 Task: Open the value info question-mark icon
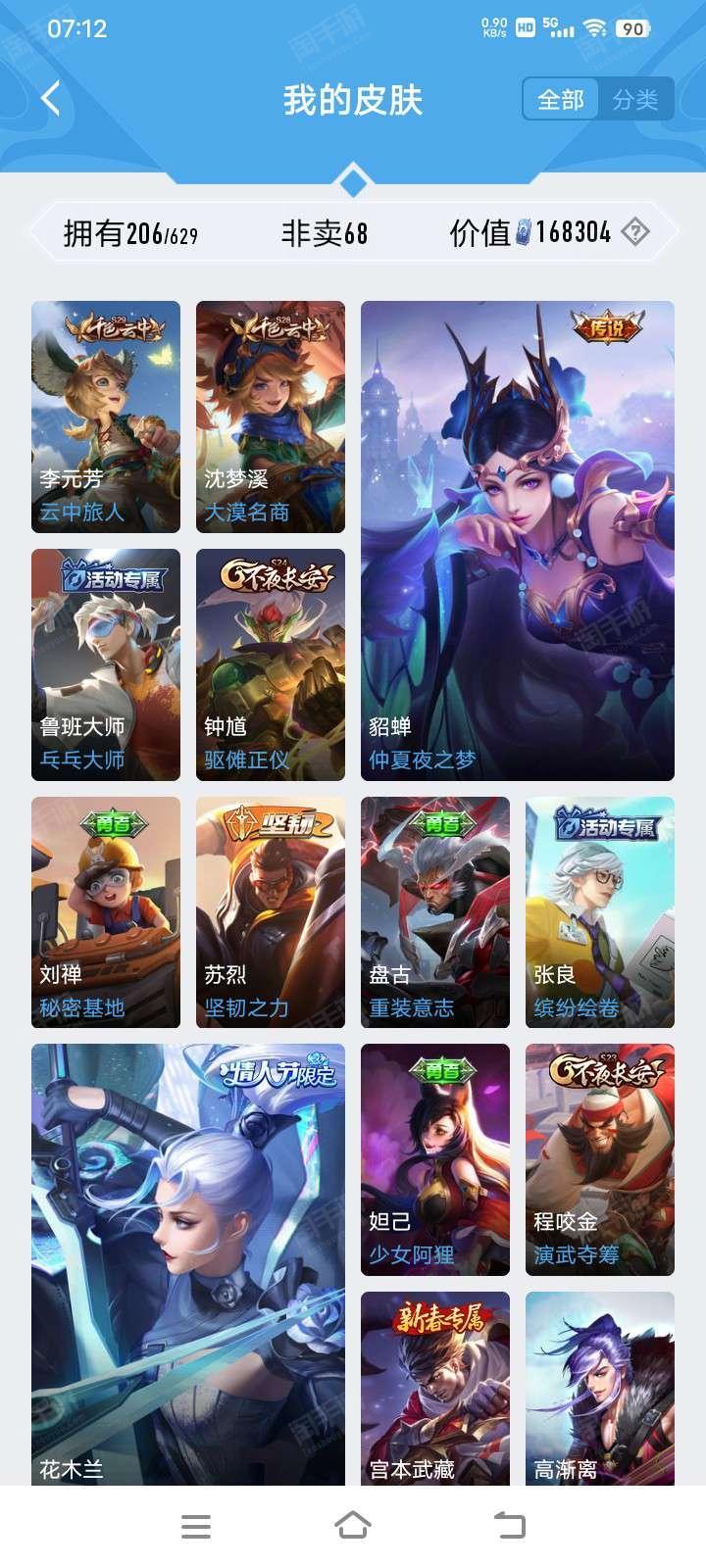[635, 232]
